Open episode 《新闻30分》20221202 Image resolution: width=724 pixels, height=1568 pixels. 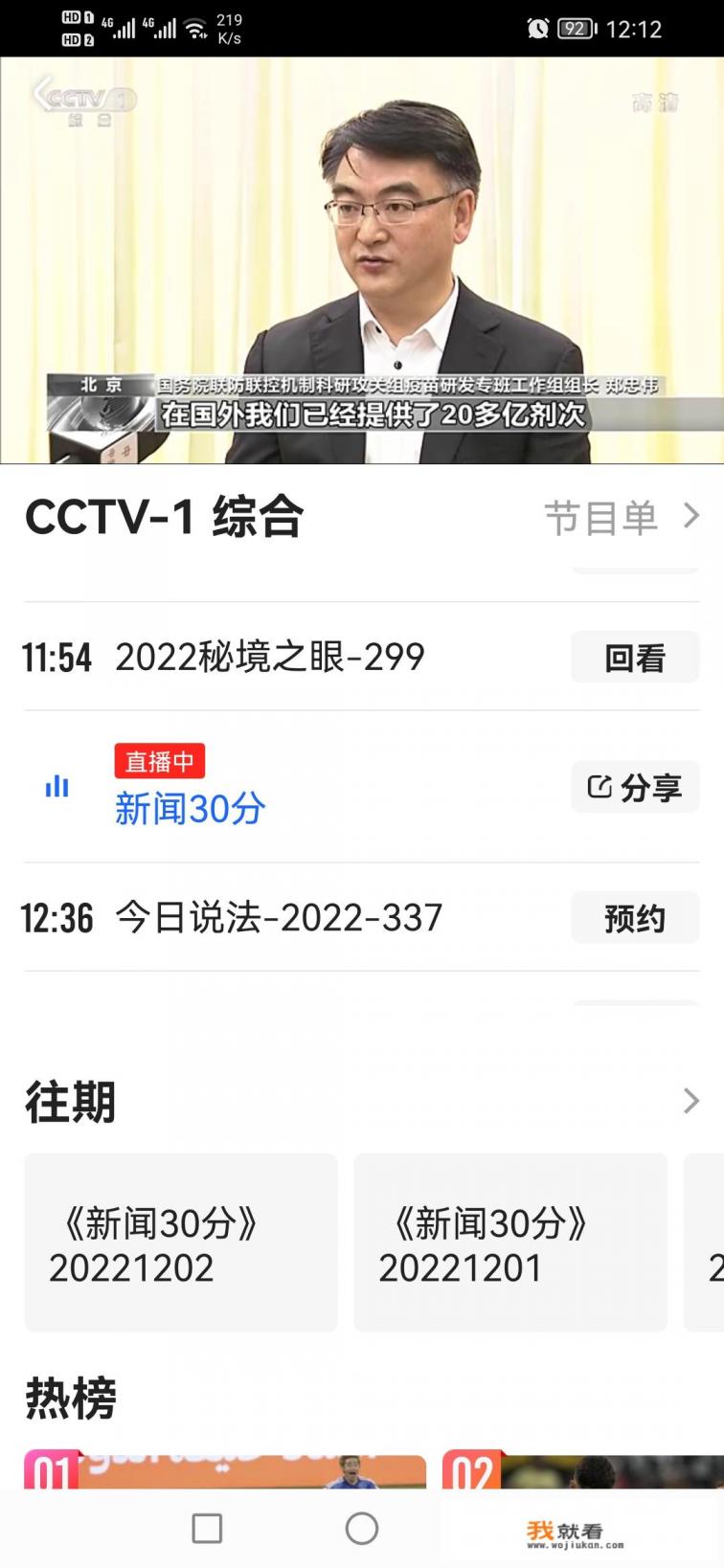(x=180, y=1243)
